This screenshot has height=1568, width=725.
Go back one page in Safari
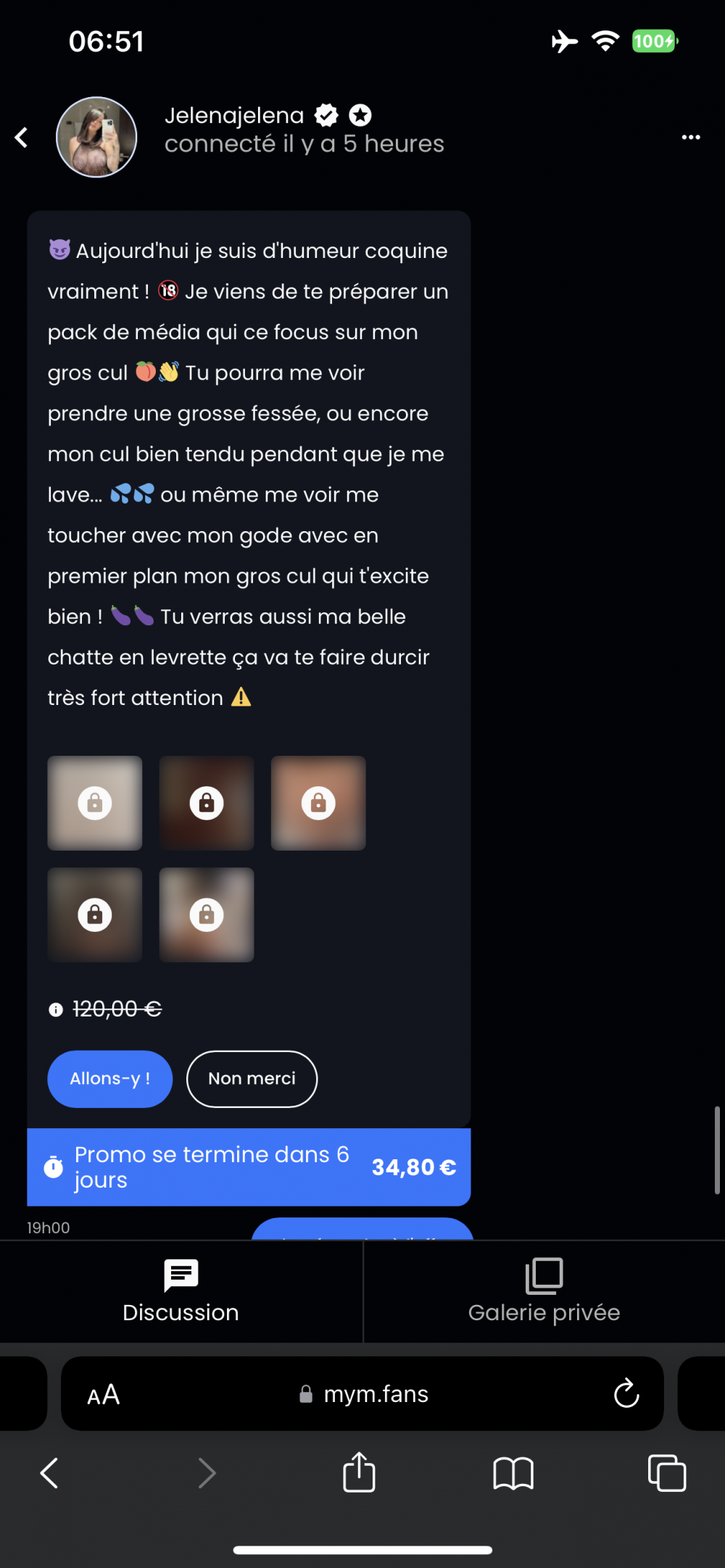click(x=49, y=1473)
